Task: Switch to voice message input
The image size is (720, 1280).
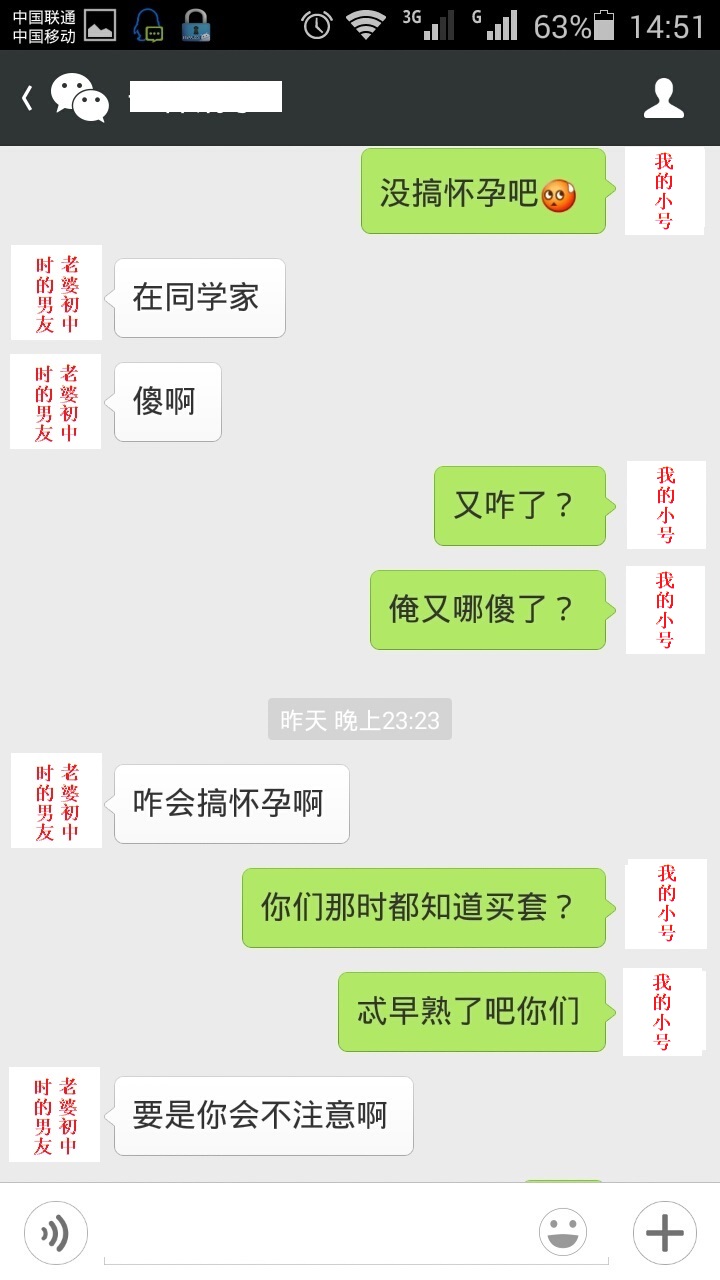Action: click(x=56, y=1232)
